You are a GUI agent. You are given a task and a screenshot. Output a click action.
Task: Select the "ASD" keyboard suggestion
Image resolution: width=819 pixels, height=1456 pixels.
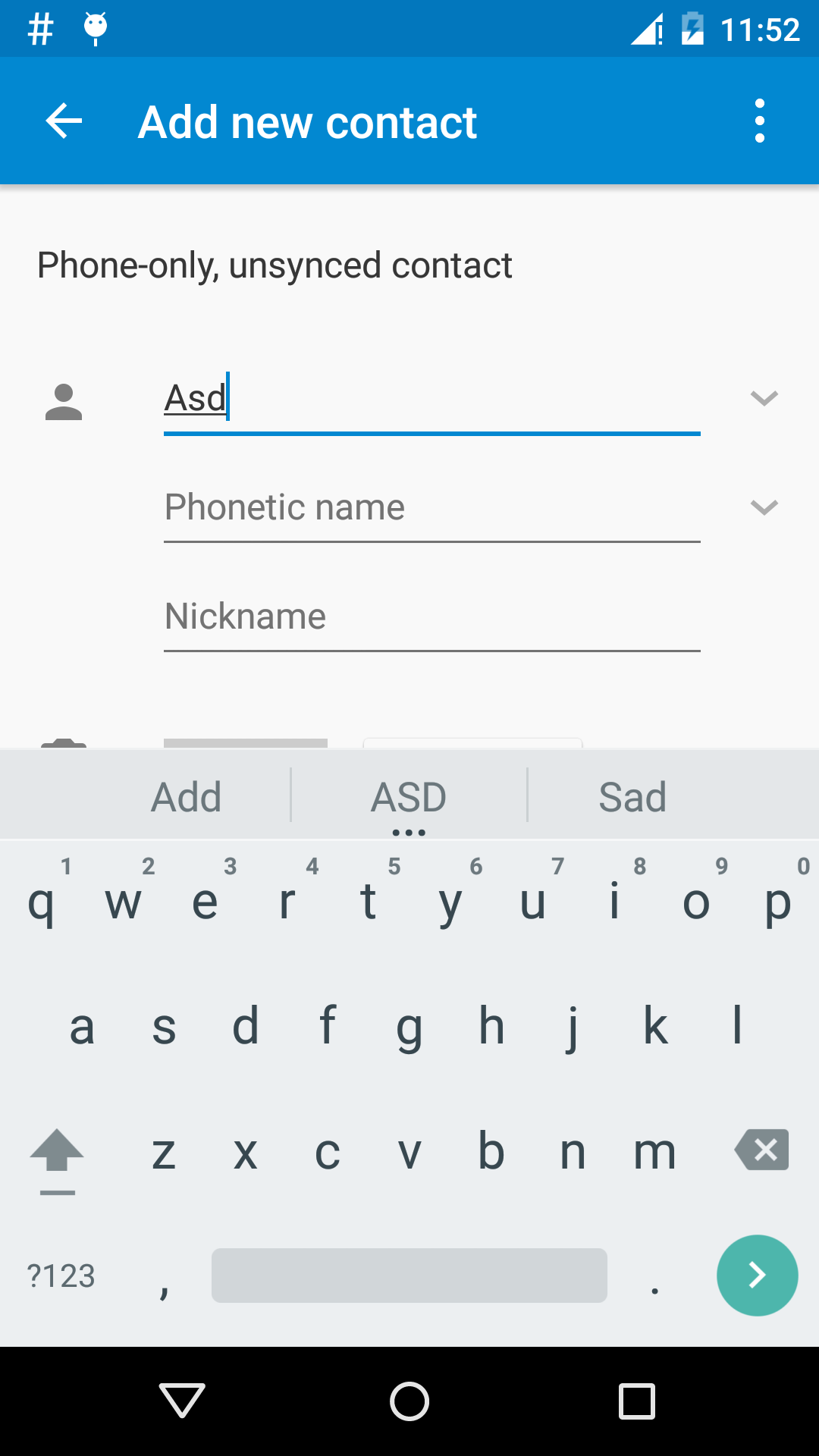[x=409, y=797]
